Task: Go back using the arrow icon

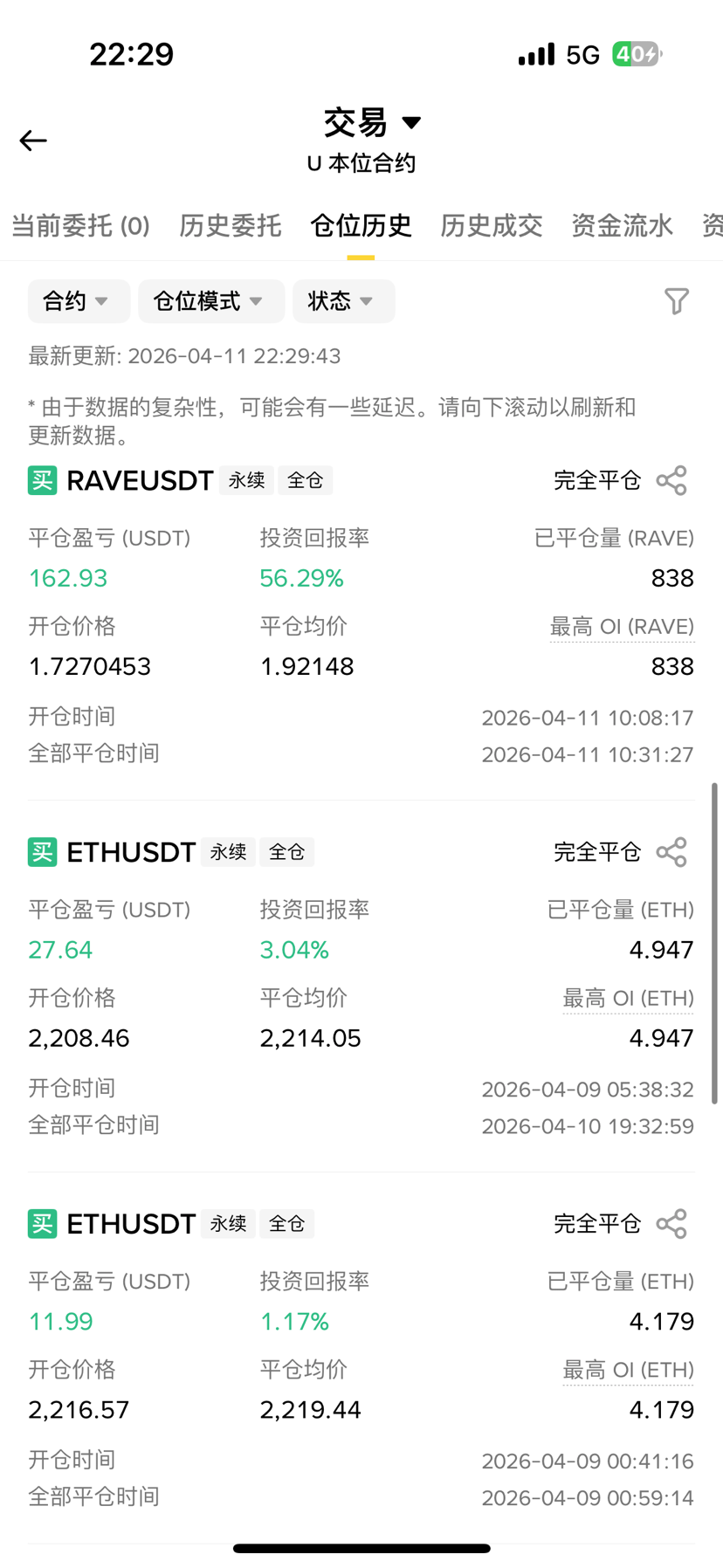Action: tap(33, 141)
